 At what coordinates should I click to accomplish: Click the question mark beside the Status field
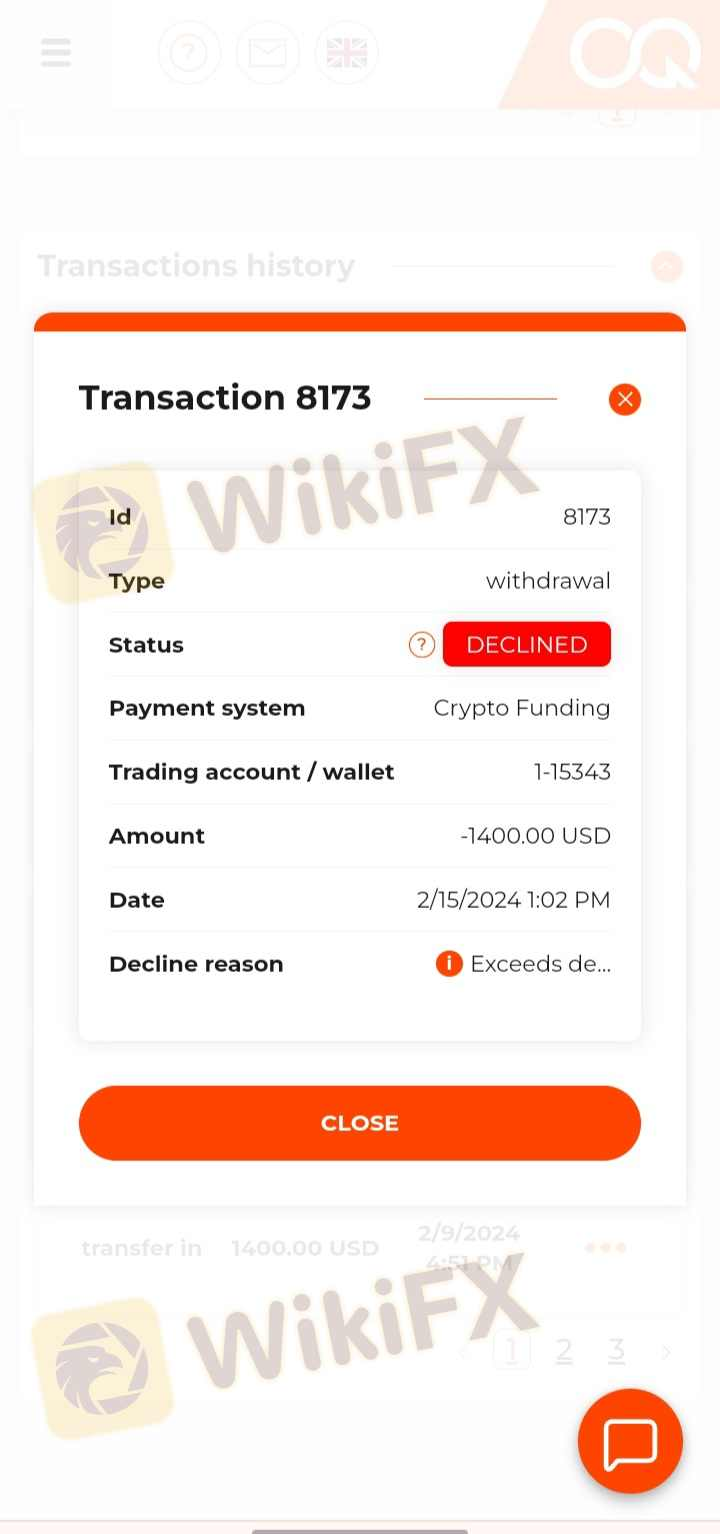[x=422, y=645]
